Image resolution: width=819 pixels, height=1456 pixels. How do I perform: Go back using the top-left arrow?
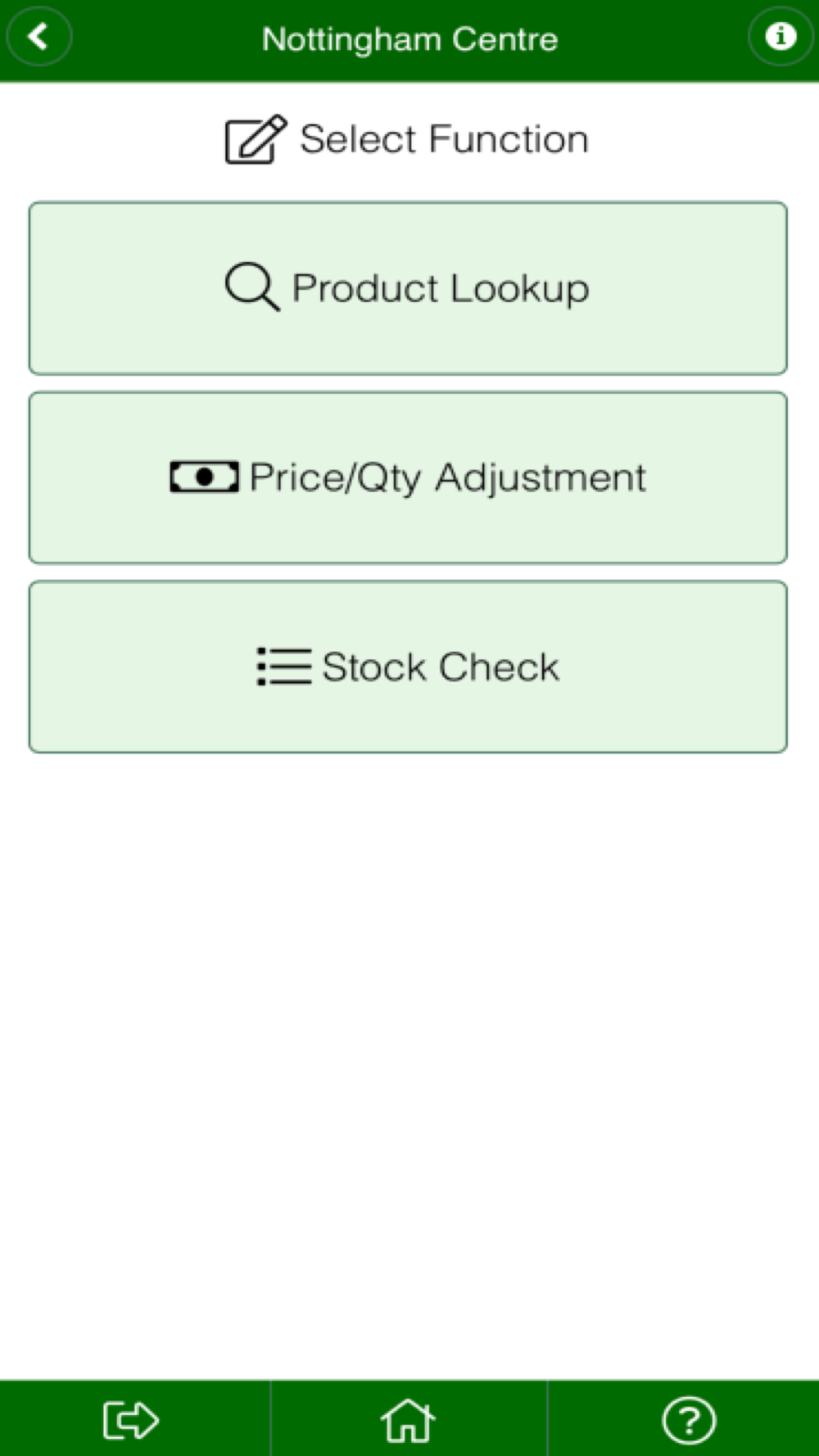coord(38,36)
